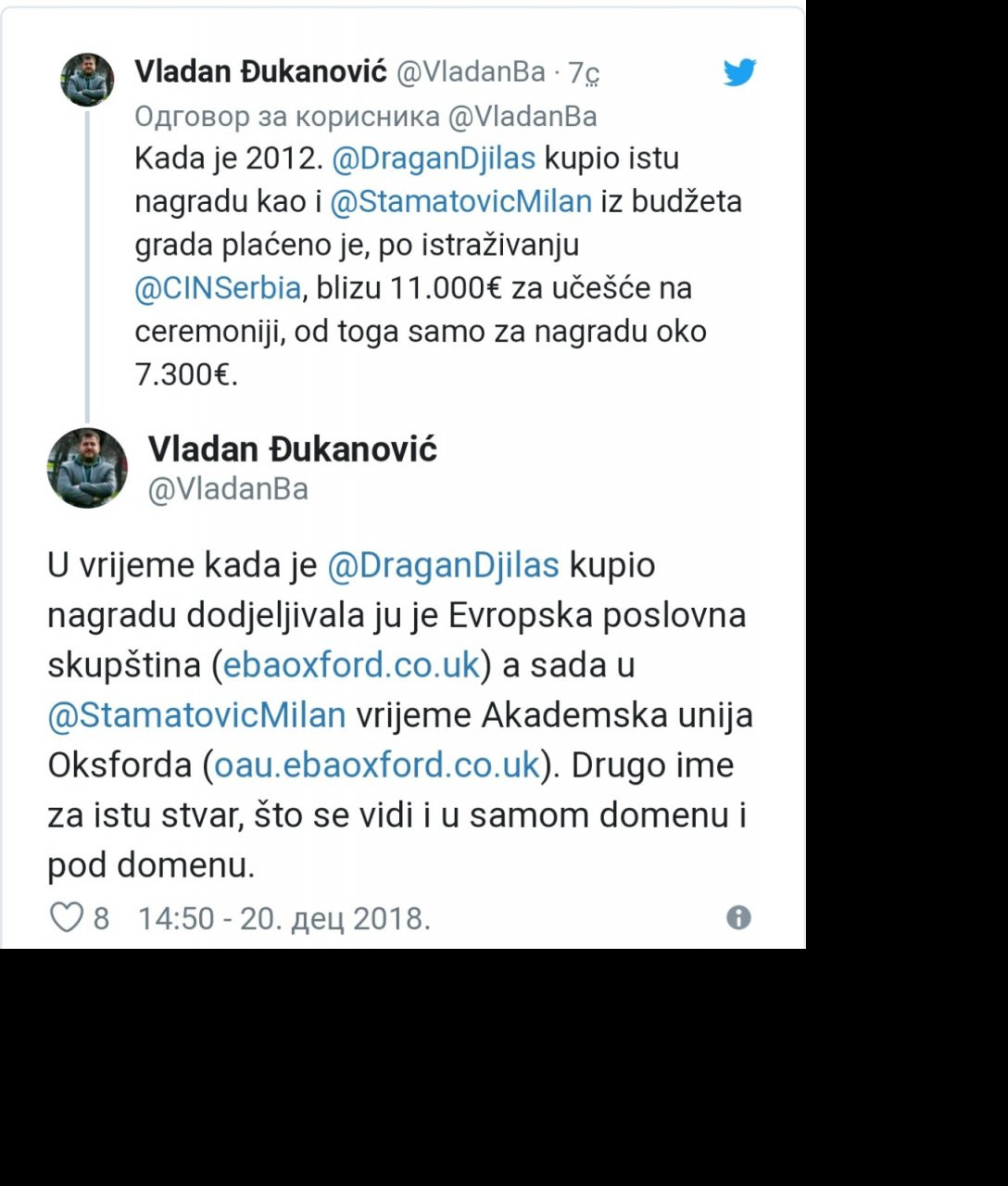Visit the ebaoxford.co.uk link
1008x1186 pixels.
351,664
